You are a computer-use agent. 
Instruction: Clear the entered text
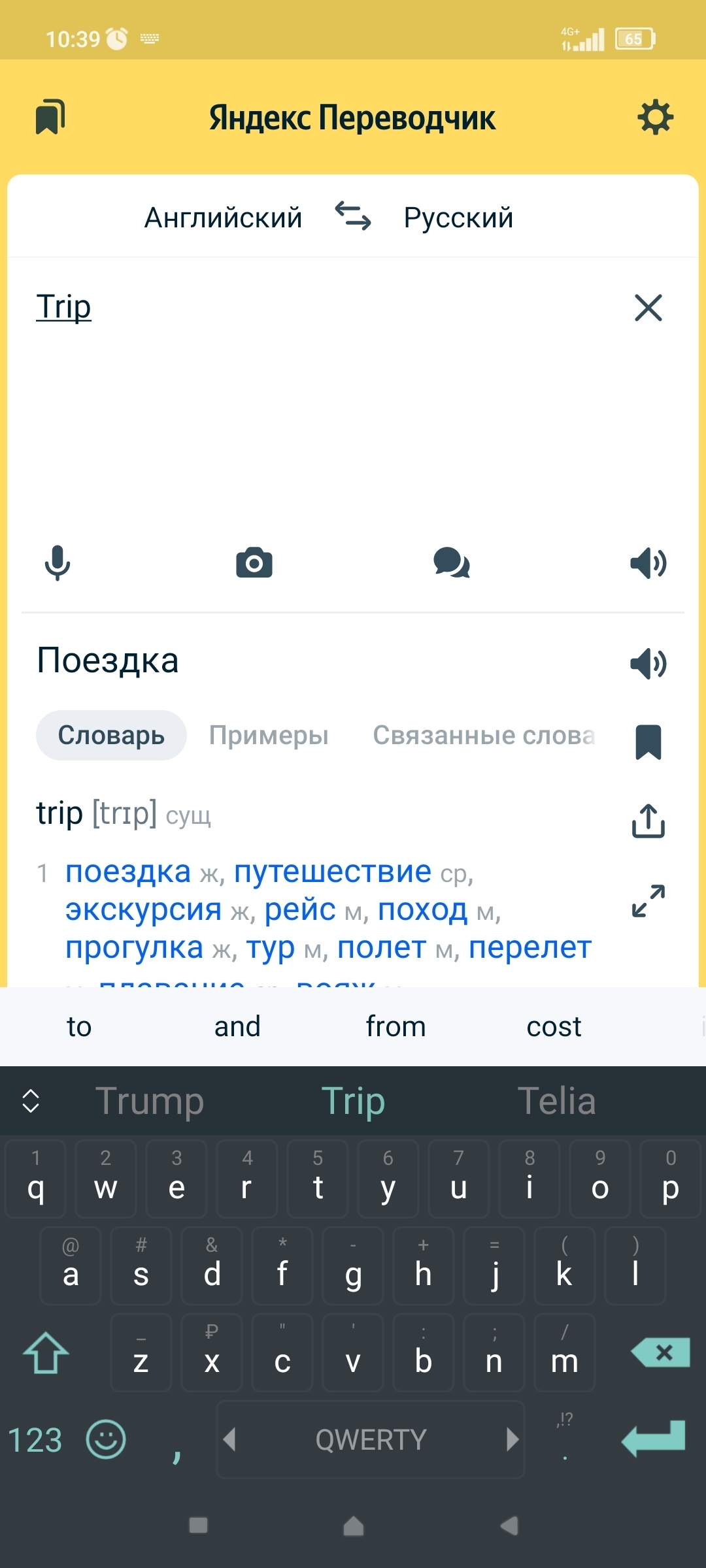click(x=648, y=308)
